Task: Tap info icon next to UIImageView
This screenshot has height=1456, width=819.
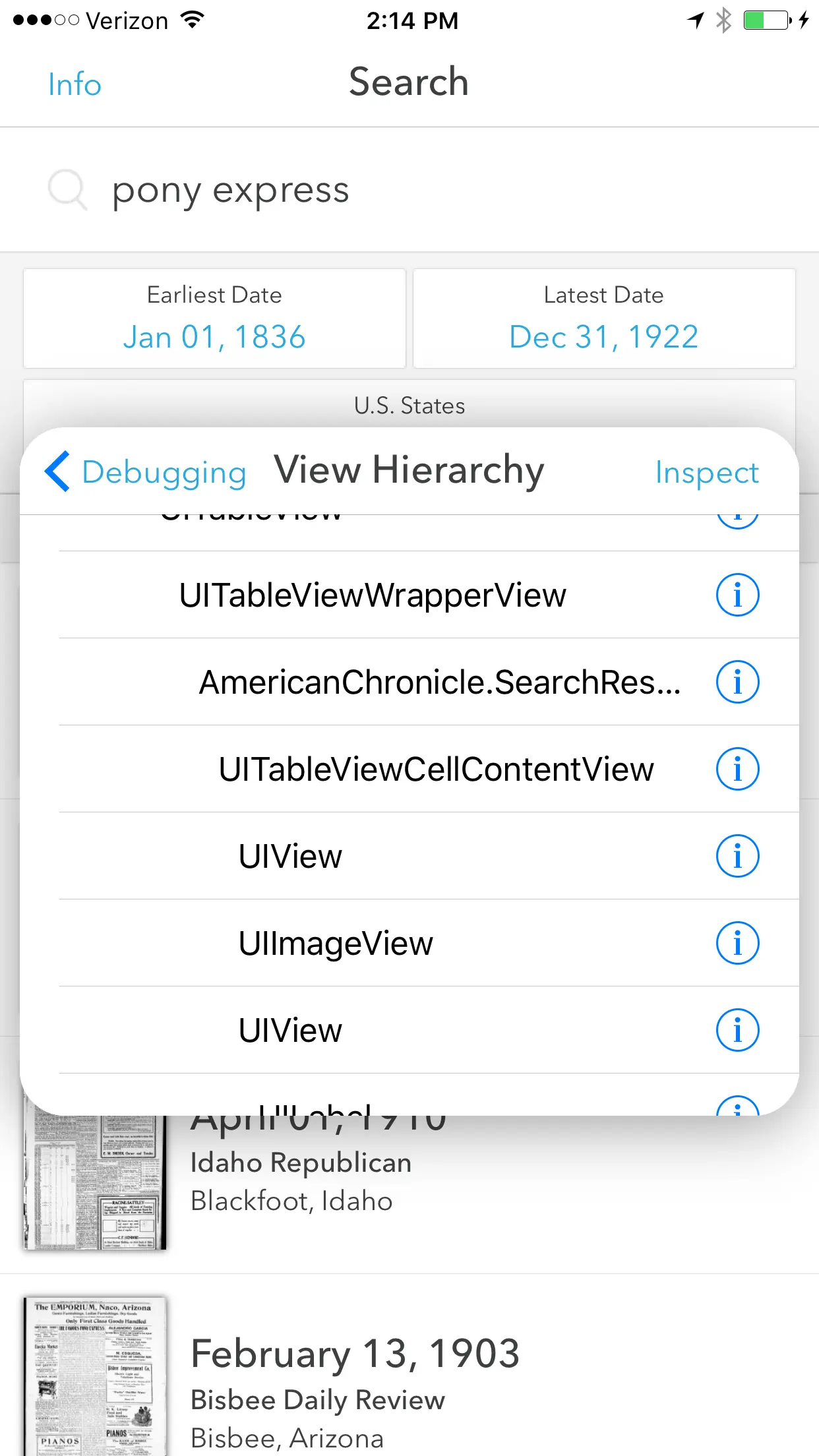Action: pos(737,943)
